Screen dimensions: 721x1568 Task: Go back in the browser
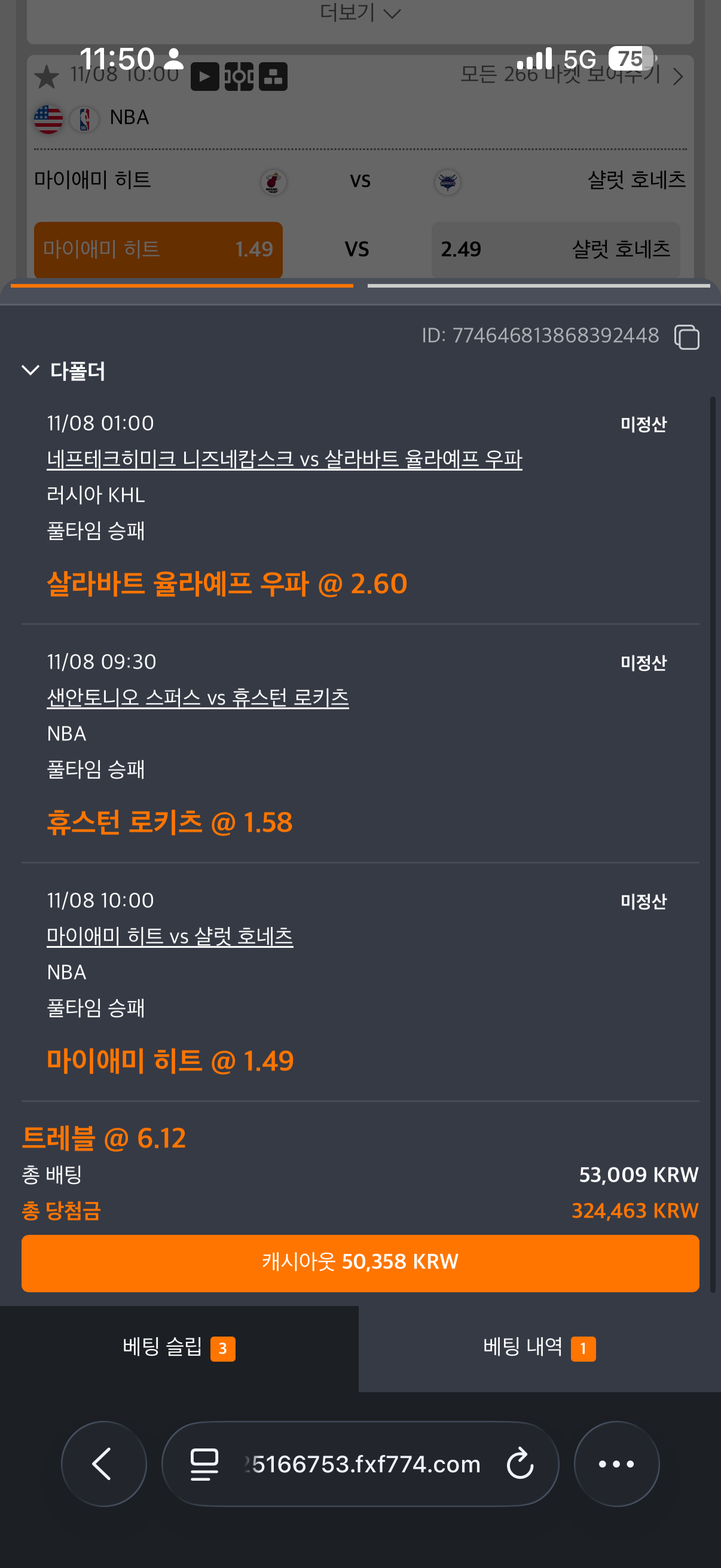tap(103, 1463)
